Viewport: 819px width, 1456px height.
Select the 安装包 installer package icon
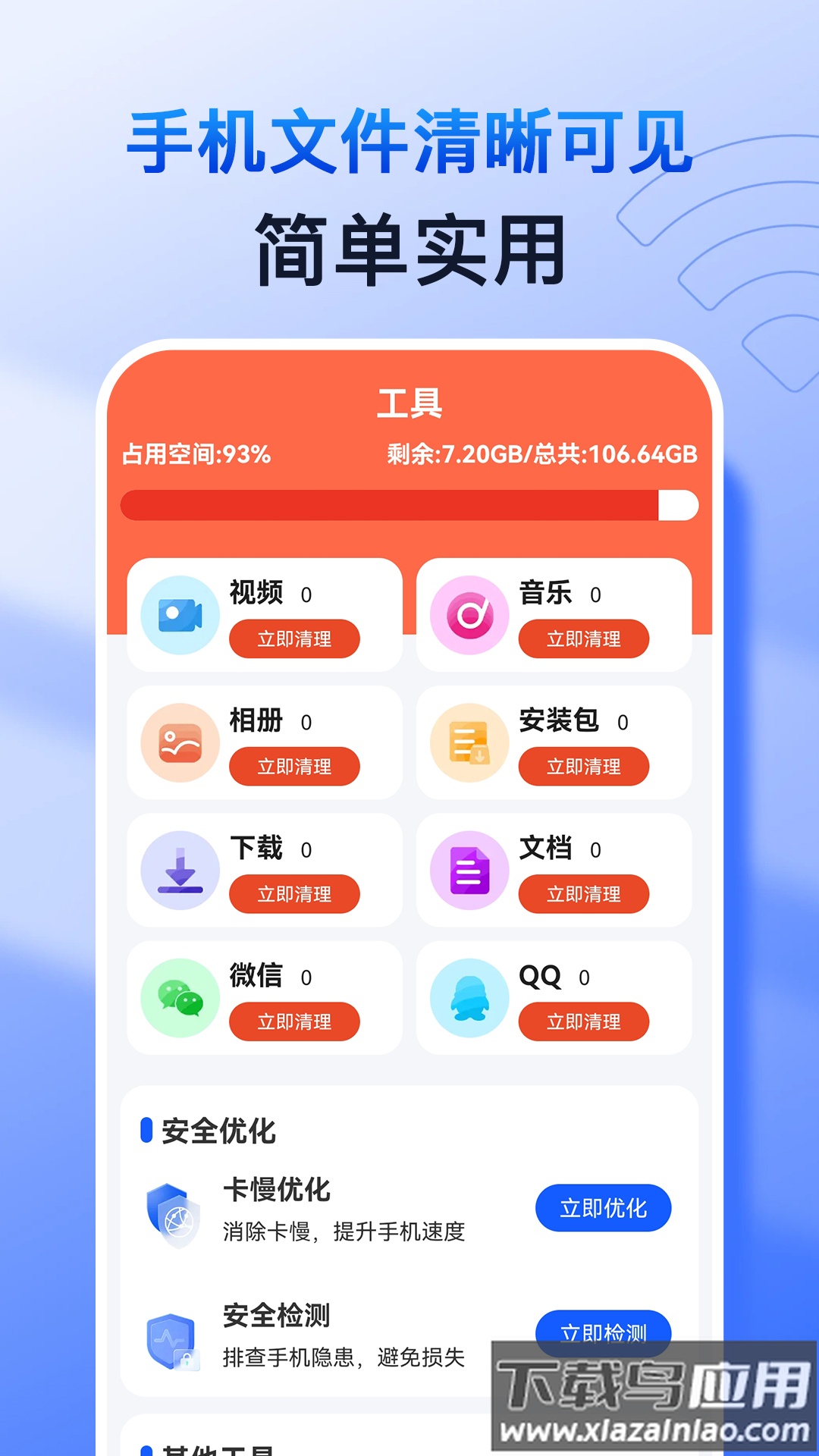[x=469, y=743]
